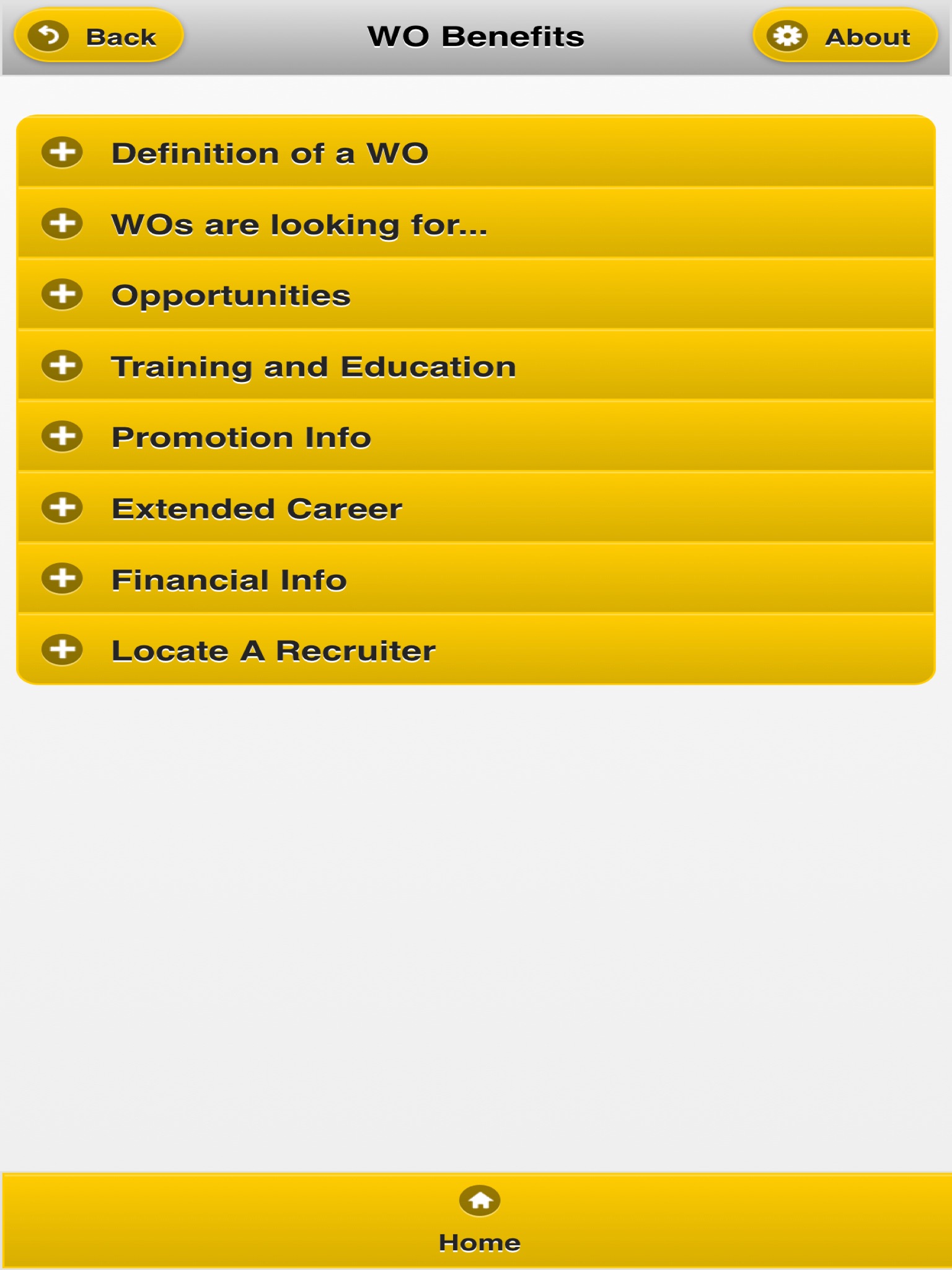Expand Definition of a WO
Viewport: 952px width, 1270px height.
tap(476, 152)
